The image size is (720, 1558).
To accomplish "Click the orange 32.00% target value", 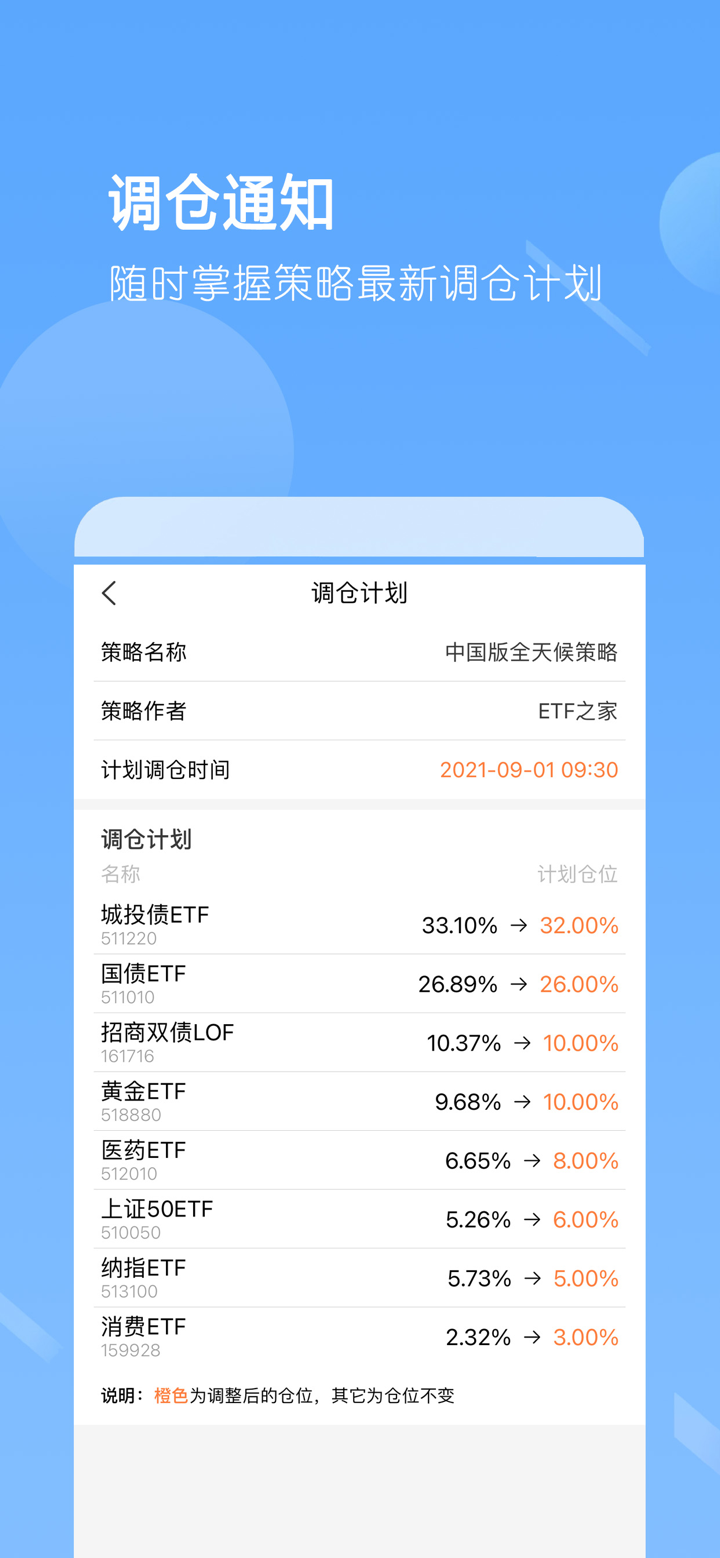I will tap(579, 925).
